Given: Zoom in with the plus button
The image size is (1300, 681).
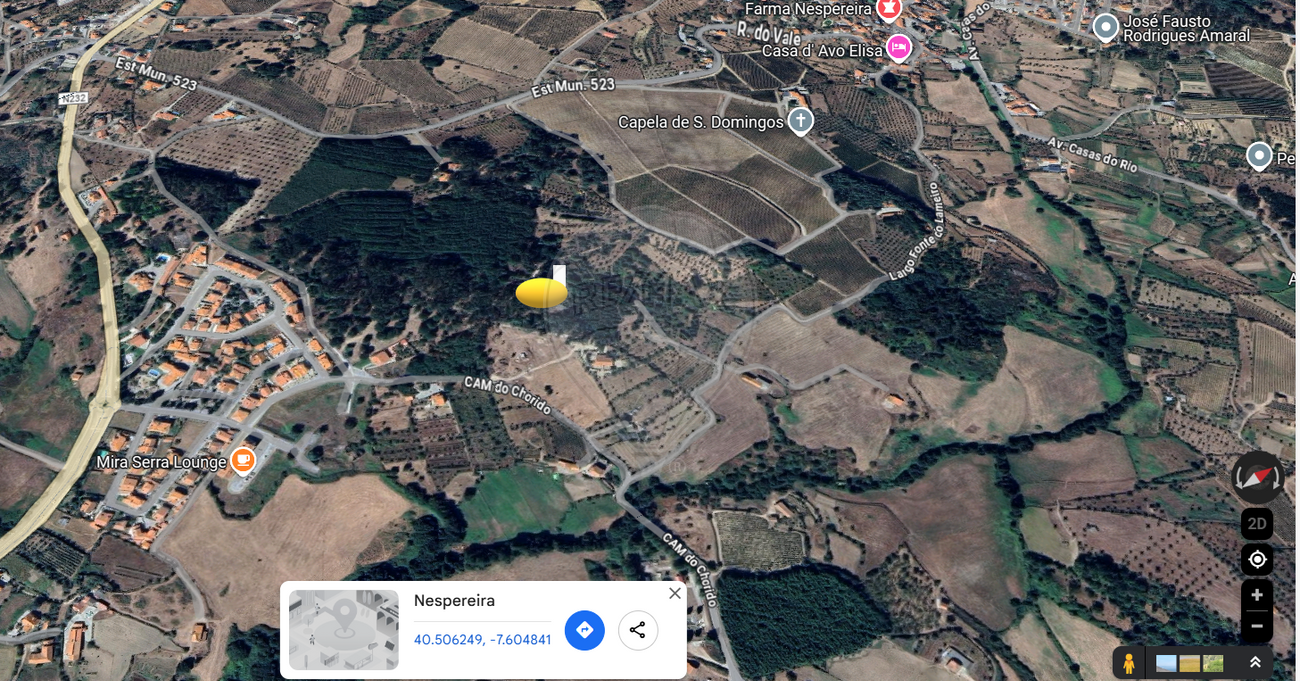Looking at the screenshot, I should pos(1257,595).
